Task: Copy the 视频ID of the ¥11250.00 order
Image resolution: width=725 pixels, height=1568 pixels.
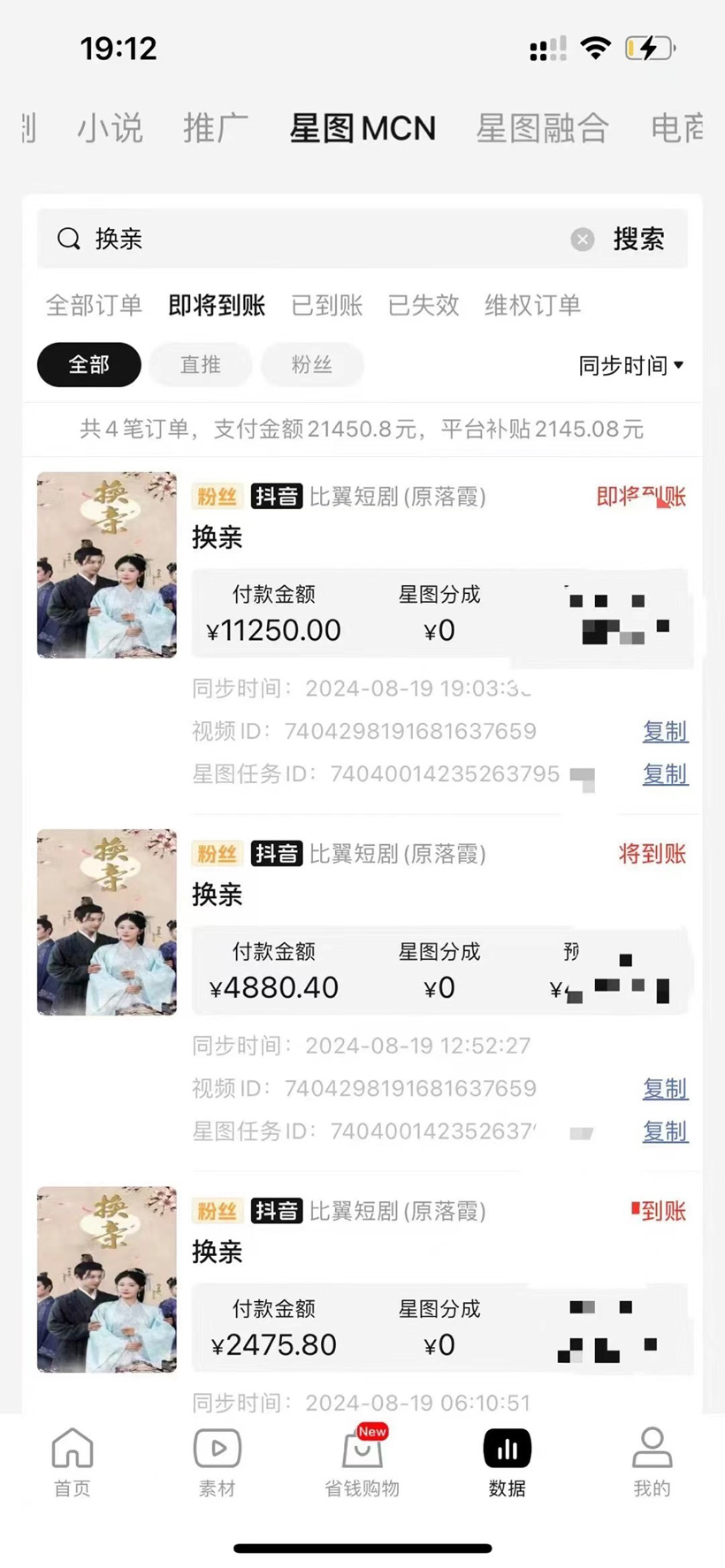Action: click(665, 732)
